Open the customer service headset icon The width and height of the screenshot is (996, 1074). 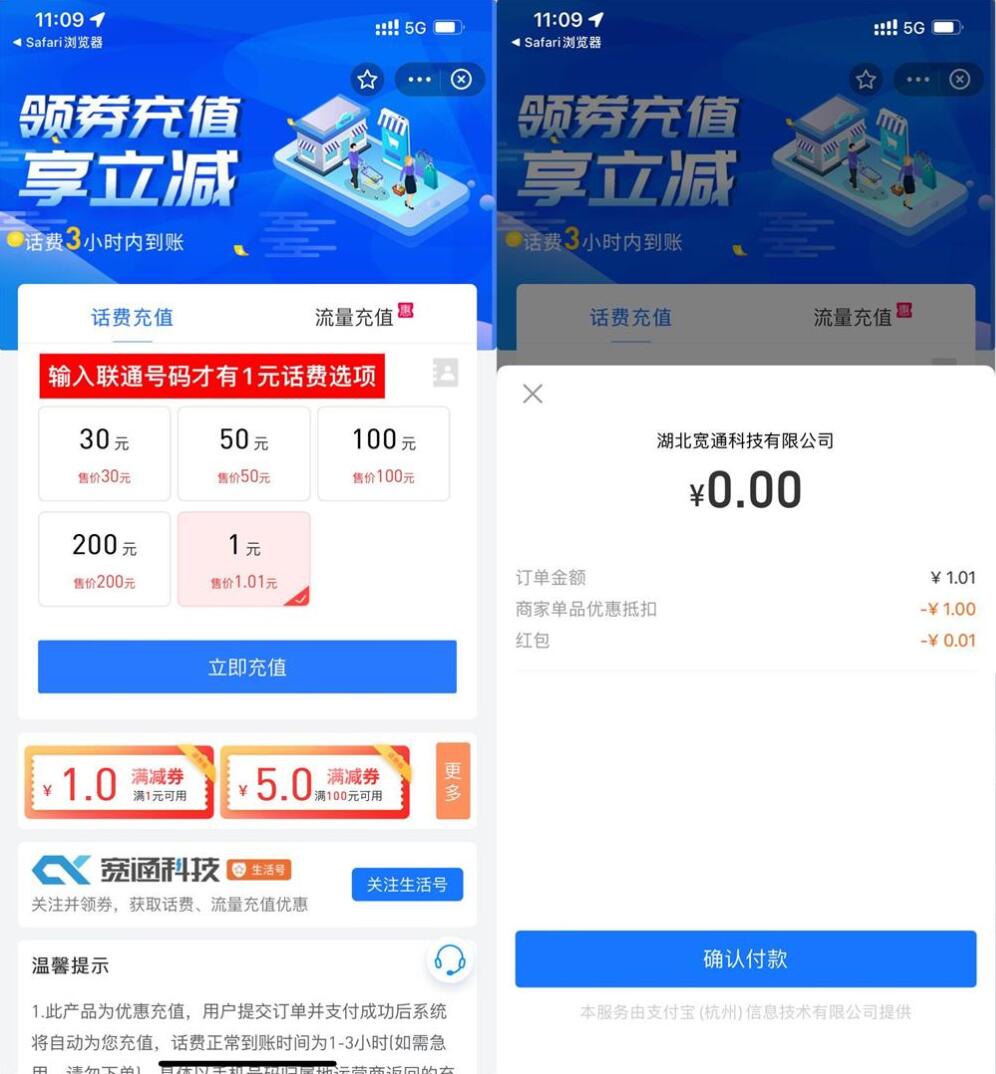[450, 960]
